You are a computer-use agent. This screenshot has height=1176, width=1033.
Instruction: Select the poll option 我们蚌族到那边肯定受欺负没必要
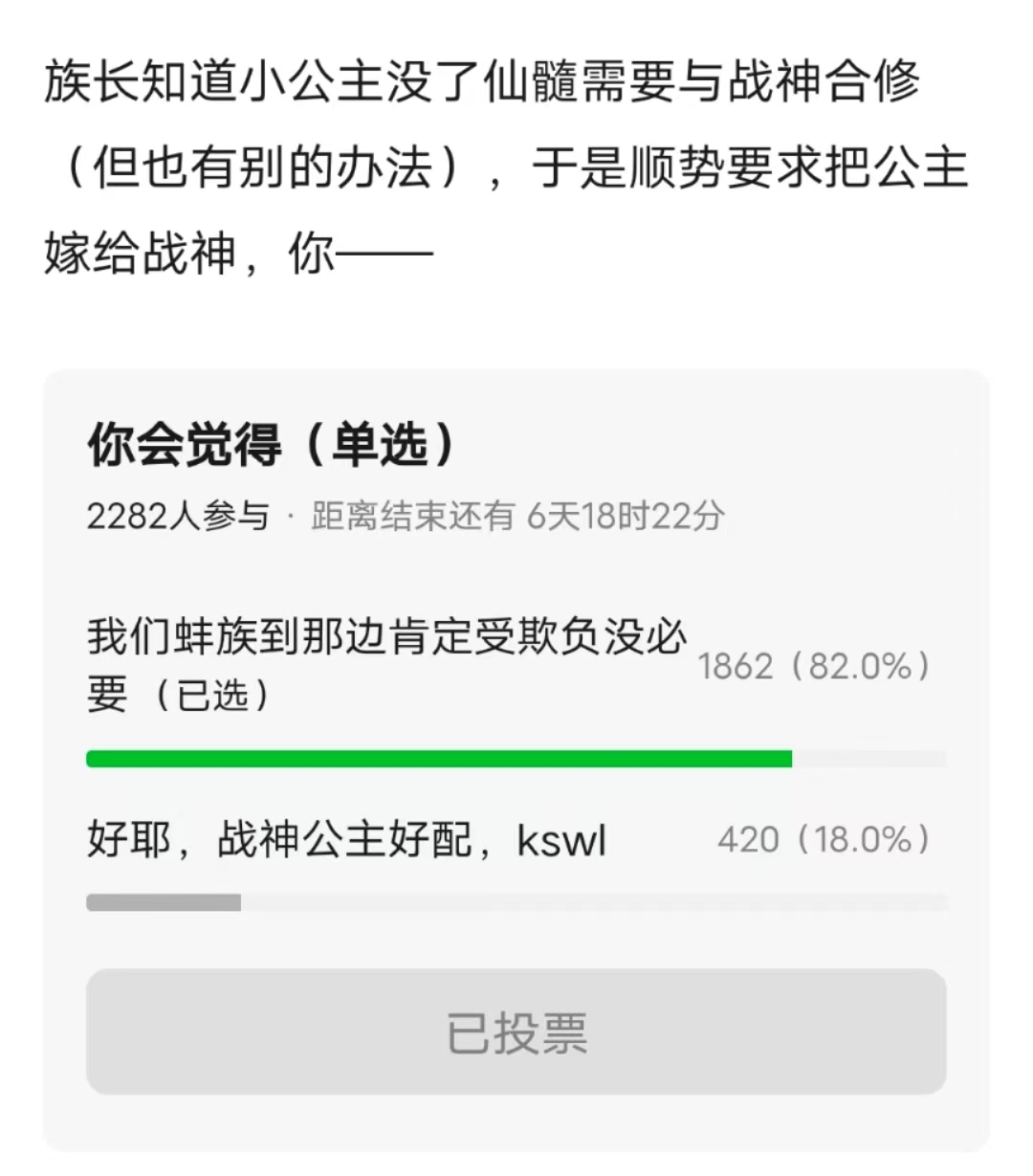click(386, 666)
